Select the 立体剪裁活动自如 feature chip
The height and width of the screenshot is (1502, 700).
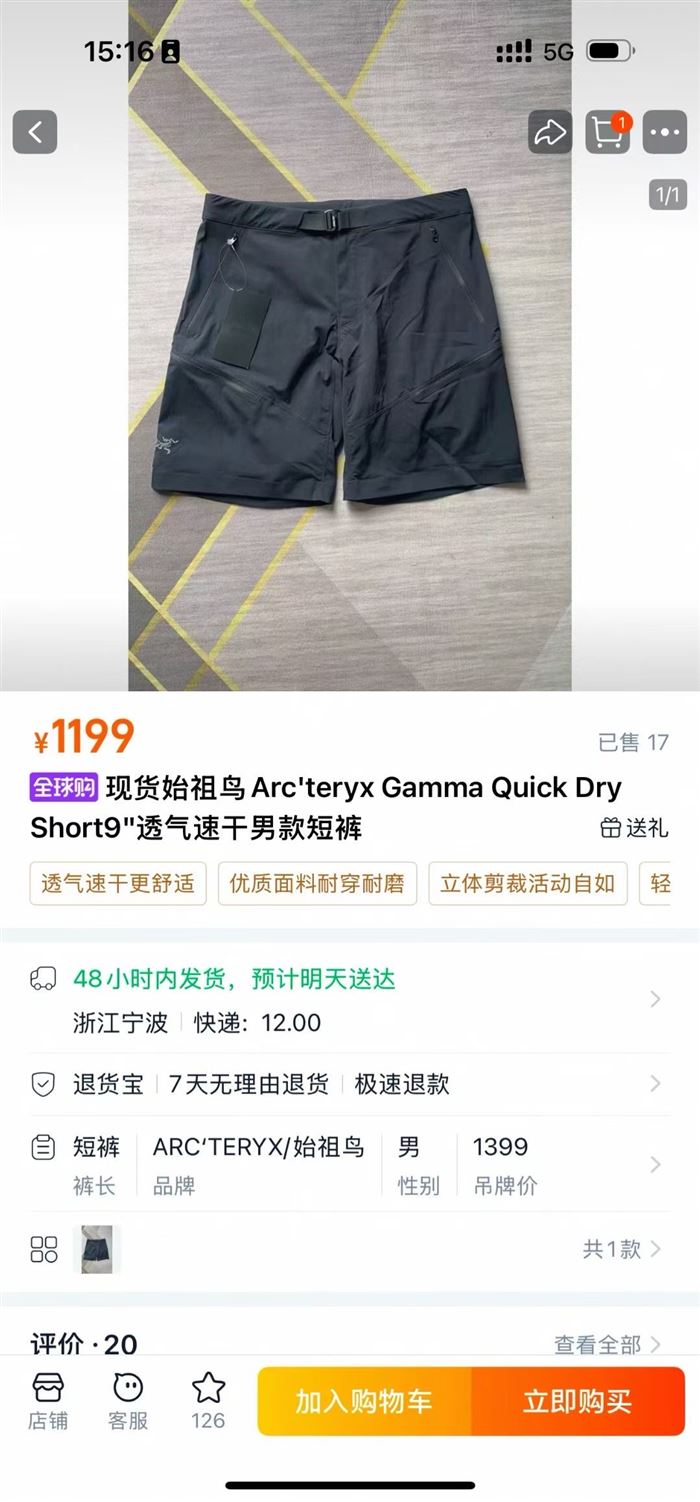click(528, 884)
